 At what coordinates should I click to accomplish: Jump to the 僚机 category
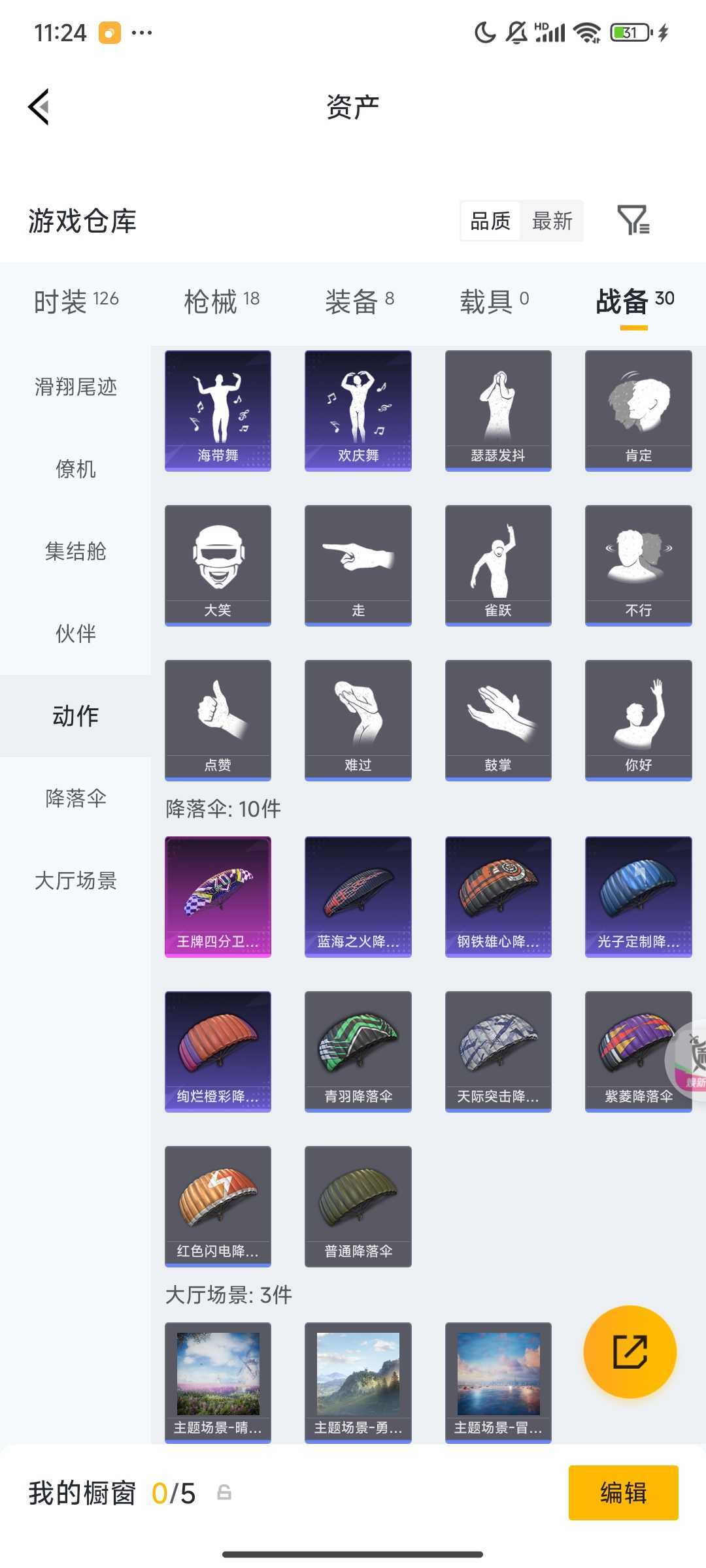(x=76, y=469)
